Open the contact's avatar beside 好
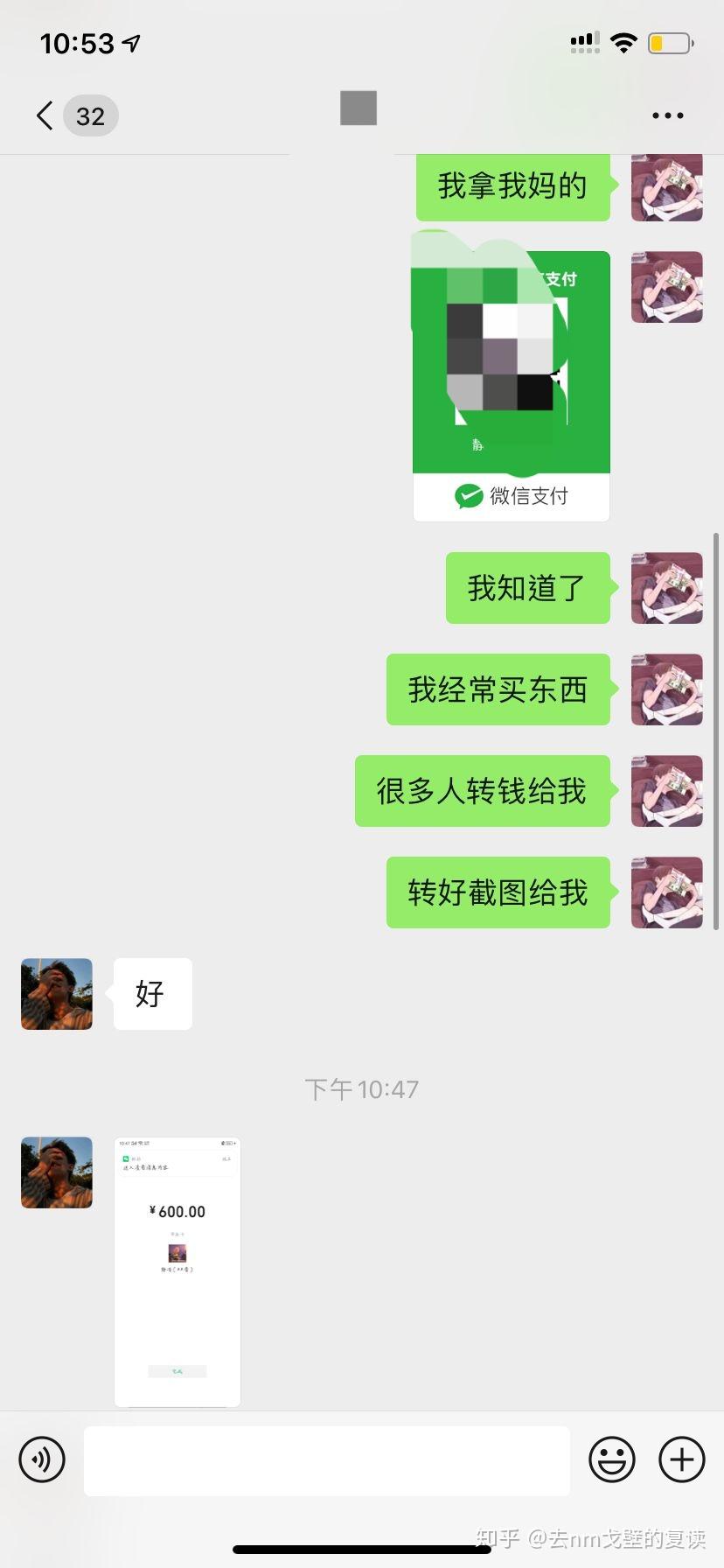Screen dimensions: 724x1568 pos(57,994)
